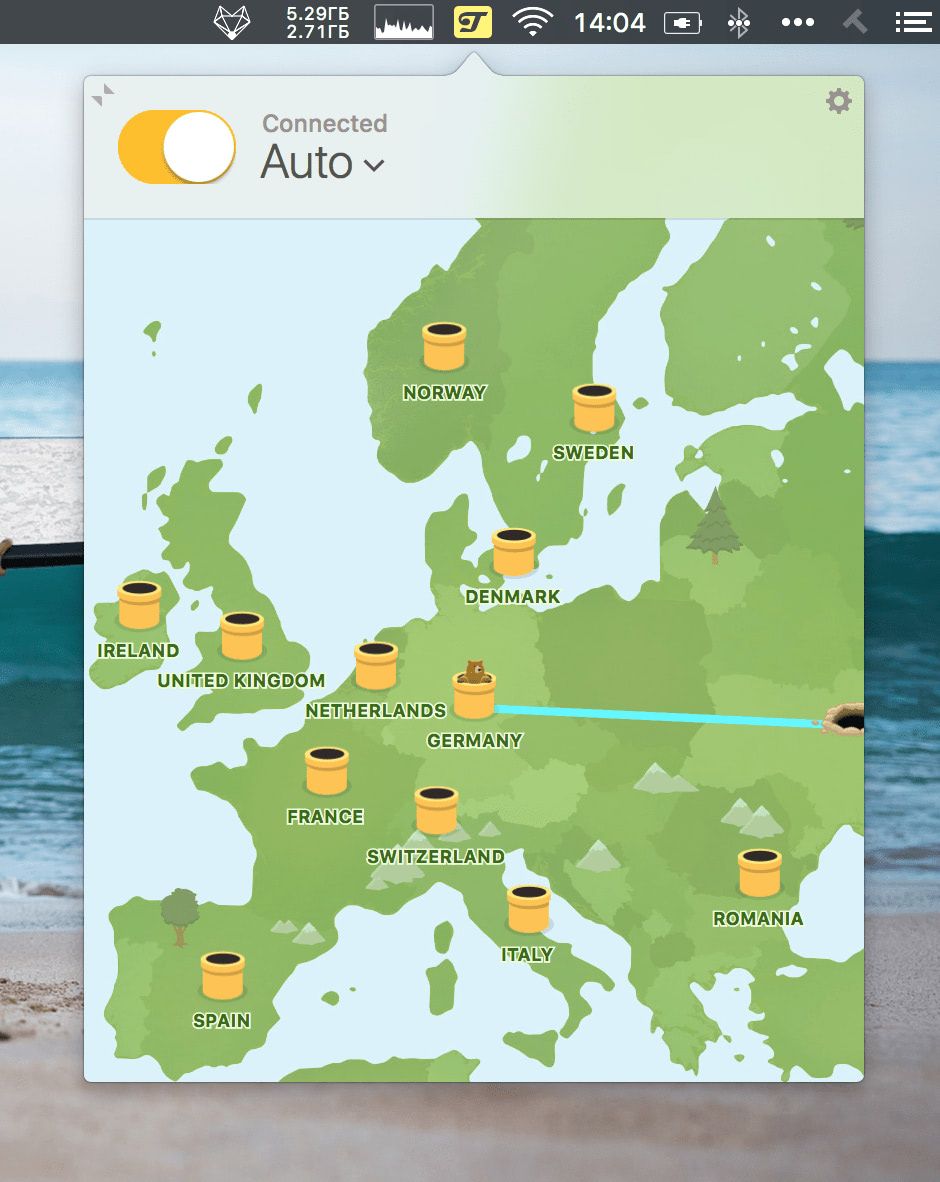Open the TunnelBear menu bar icon
This screenshot has width=940, height=1182.
472,22
